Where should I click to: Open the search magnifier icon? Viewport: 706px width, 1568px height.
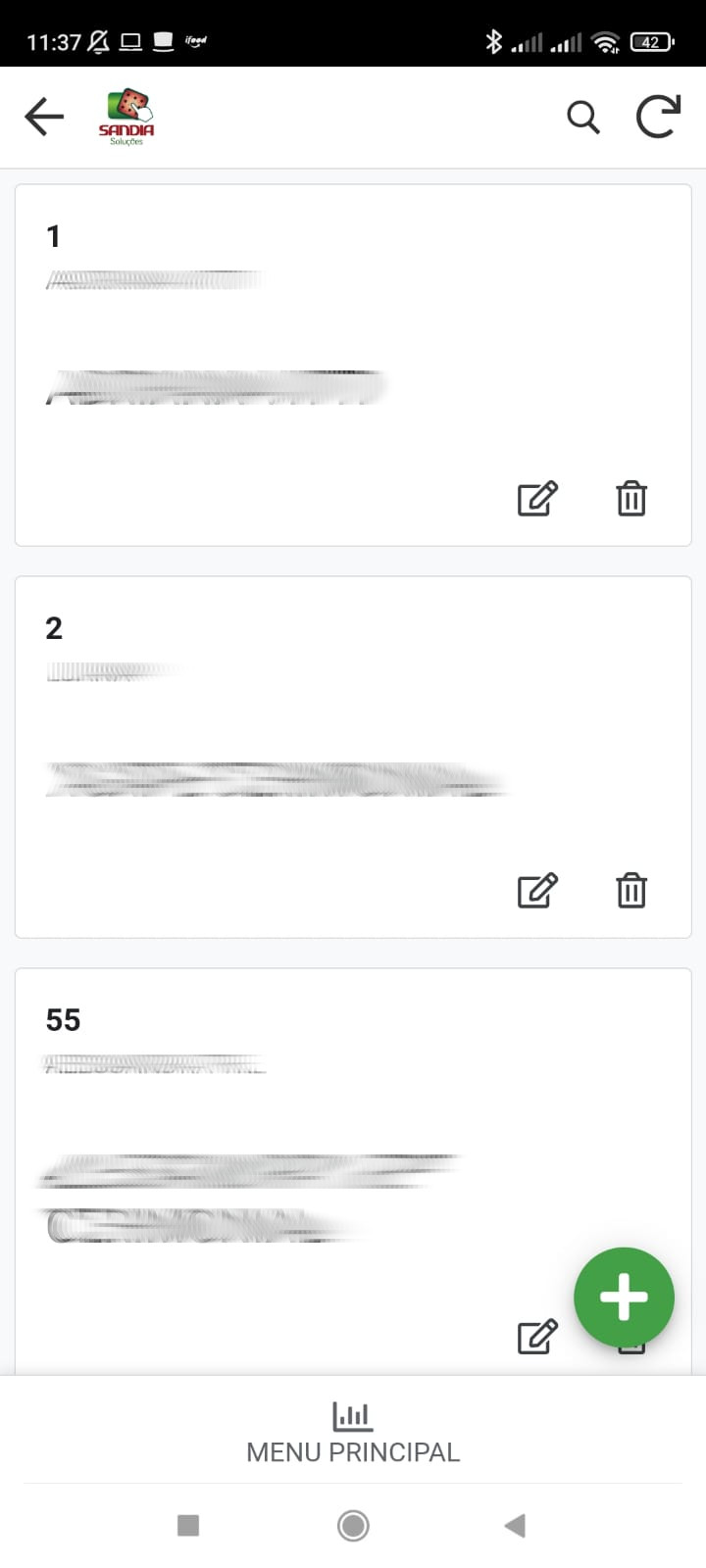582,118
